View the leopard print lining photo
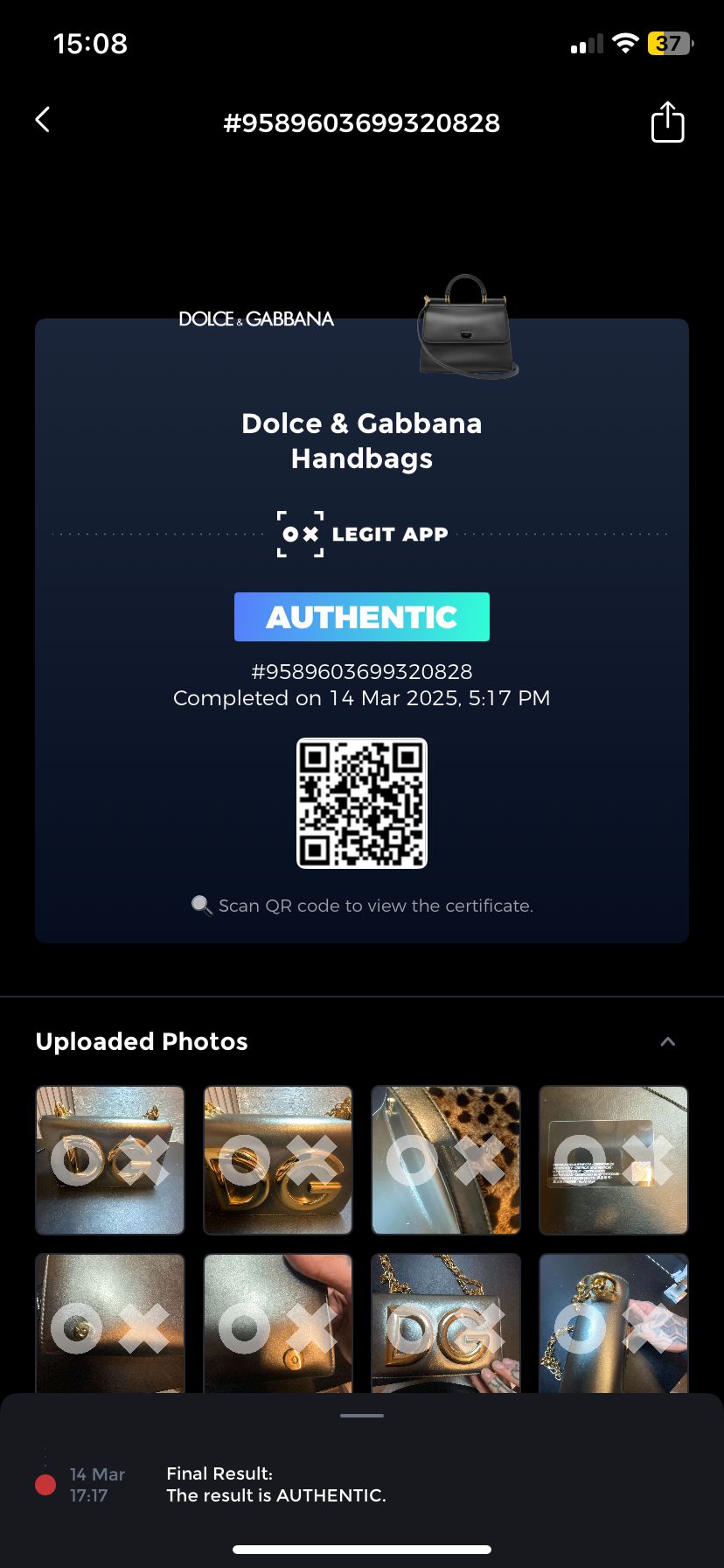Image resolution: width=724 pixels, height=1568 pixels. point(446,1159)
